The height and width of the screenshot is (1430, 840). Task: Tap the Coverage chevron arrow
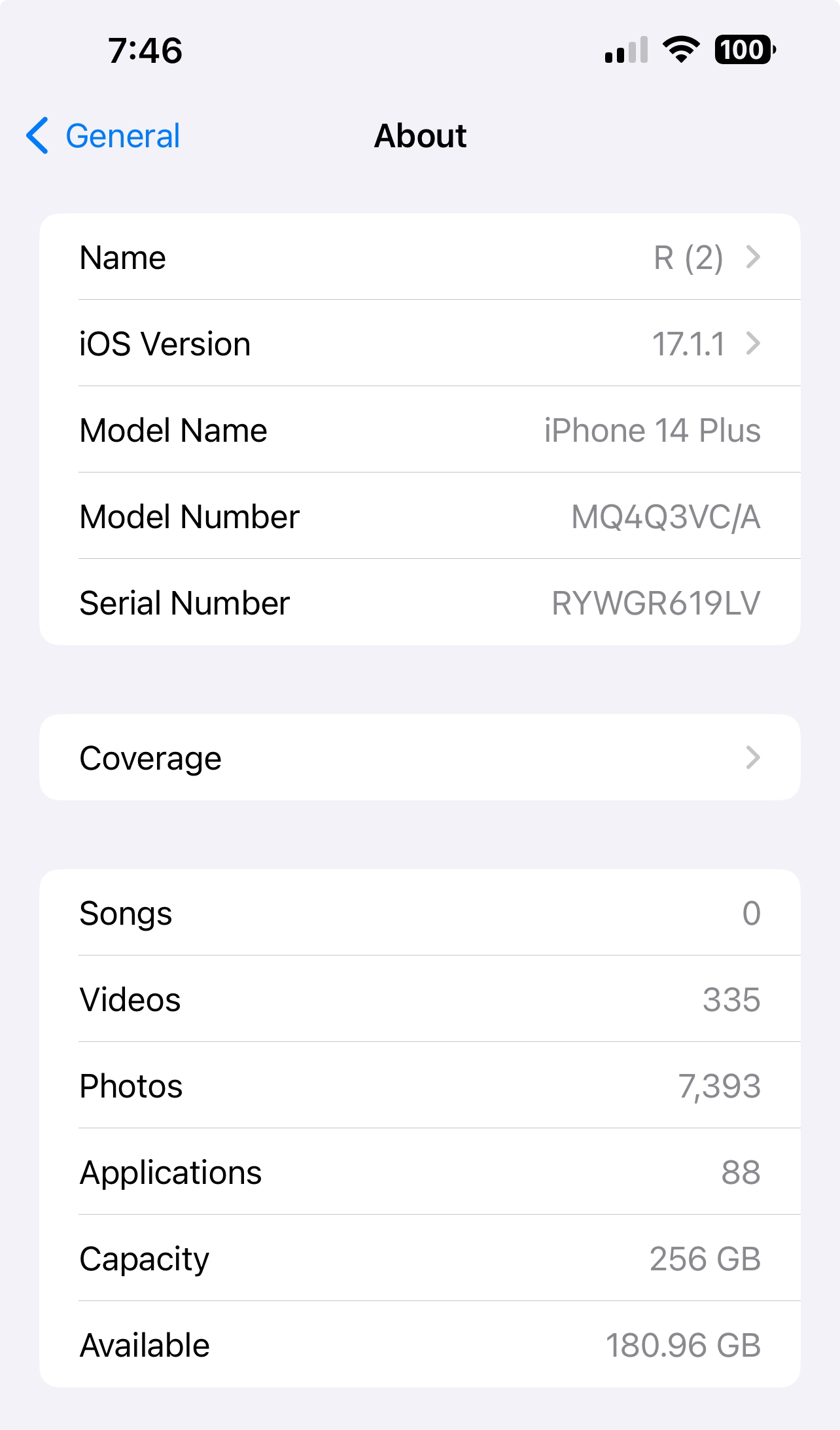pos(752,757)
